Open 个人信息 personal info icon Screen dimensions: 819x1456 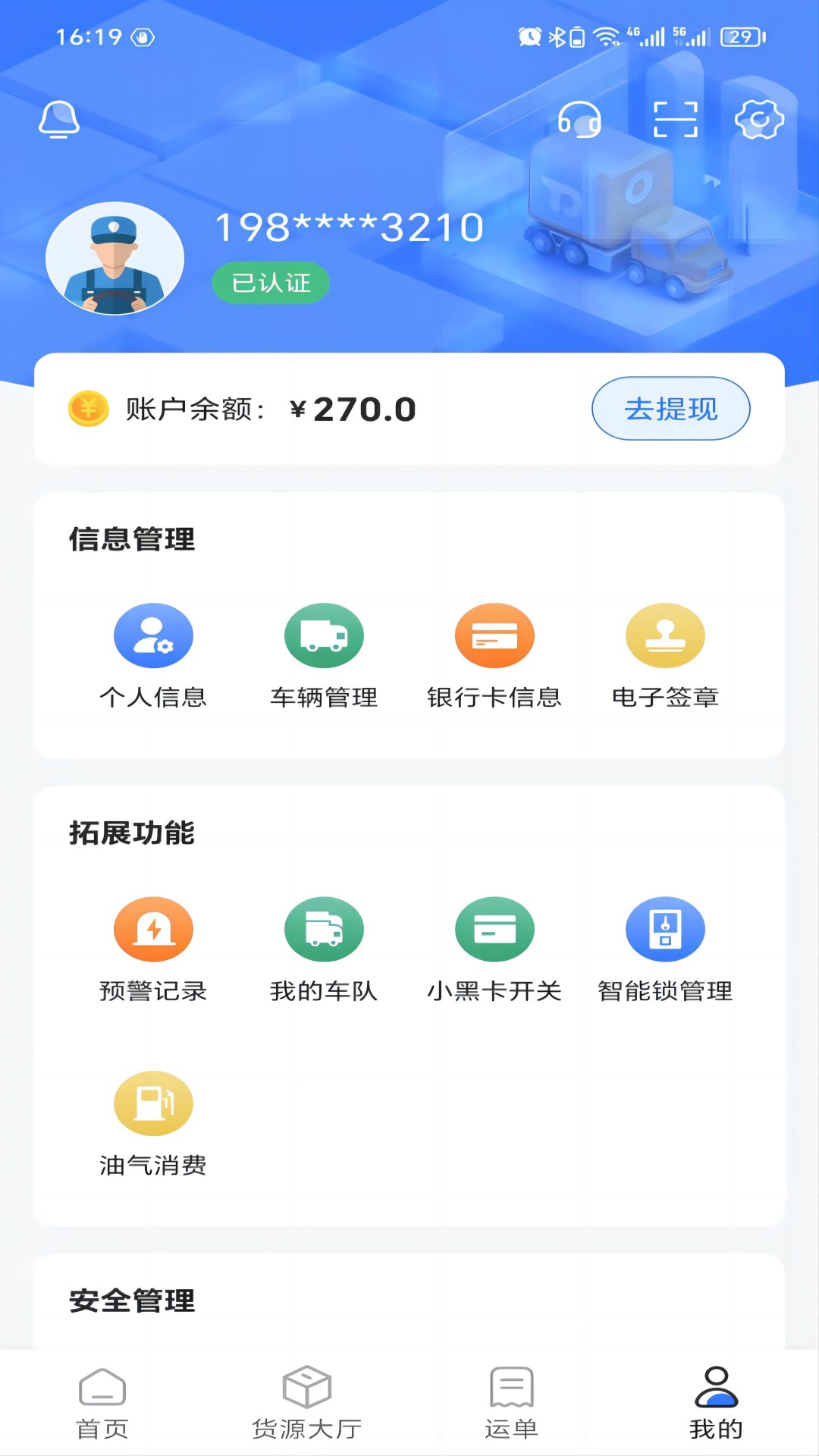click(x=153, y=635)
